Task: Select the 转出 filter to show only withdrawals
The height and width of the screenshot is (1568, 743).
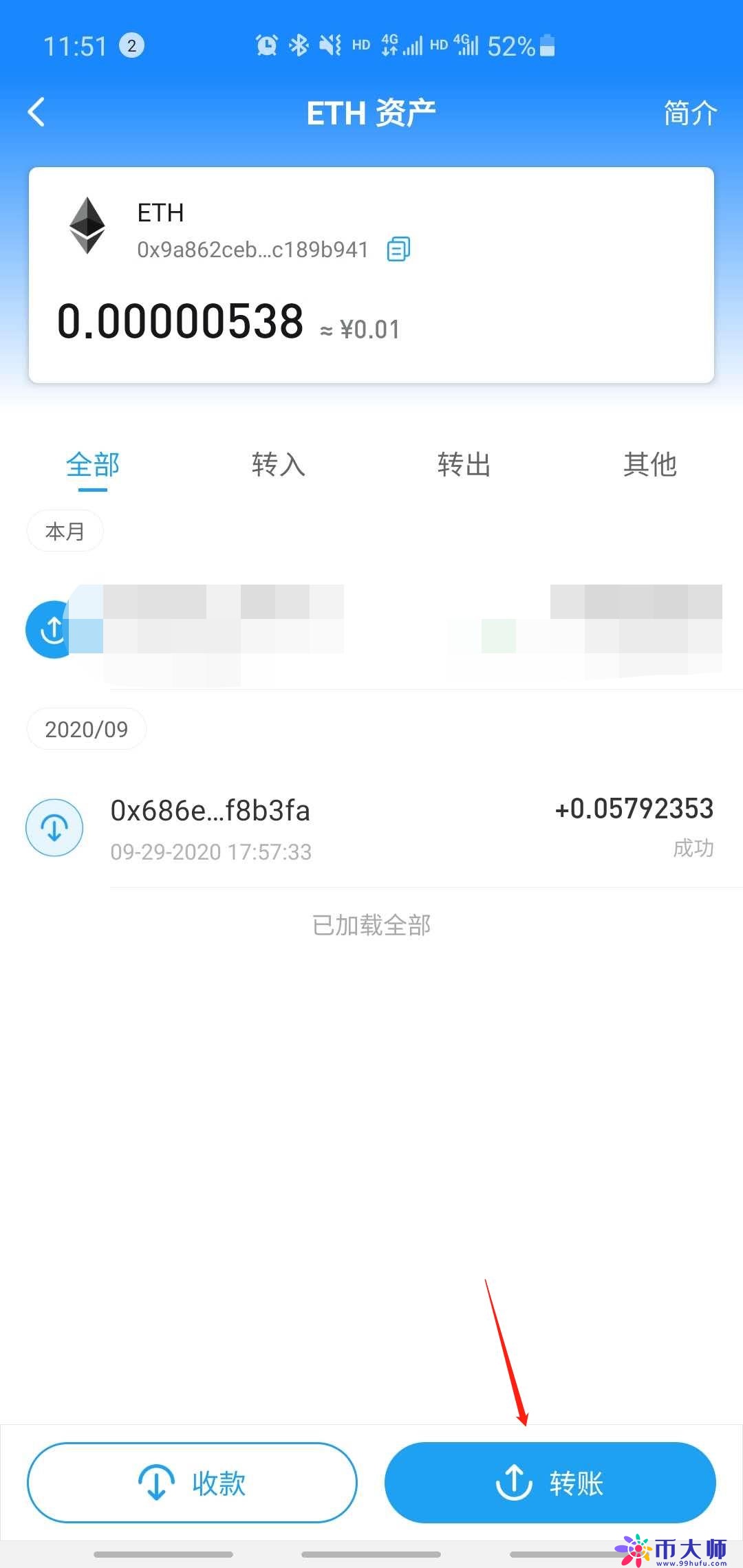Action: coord(464,465)
